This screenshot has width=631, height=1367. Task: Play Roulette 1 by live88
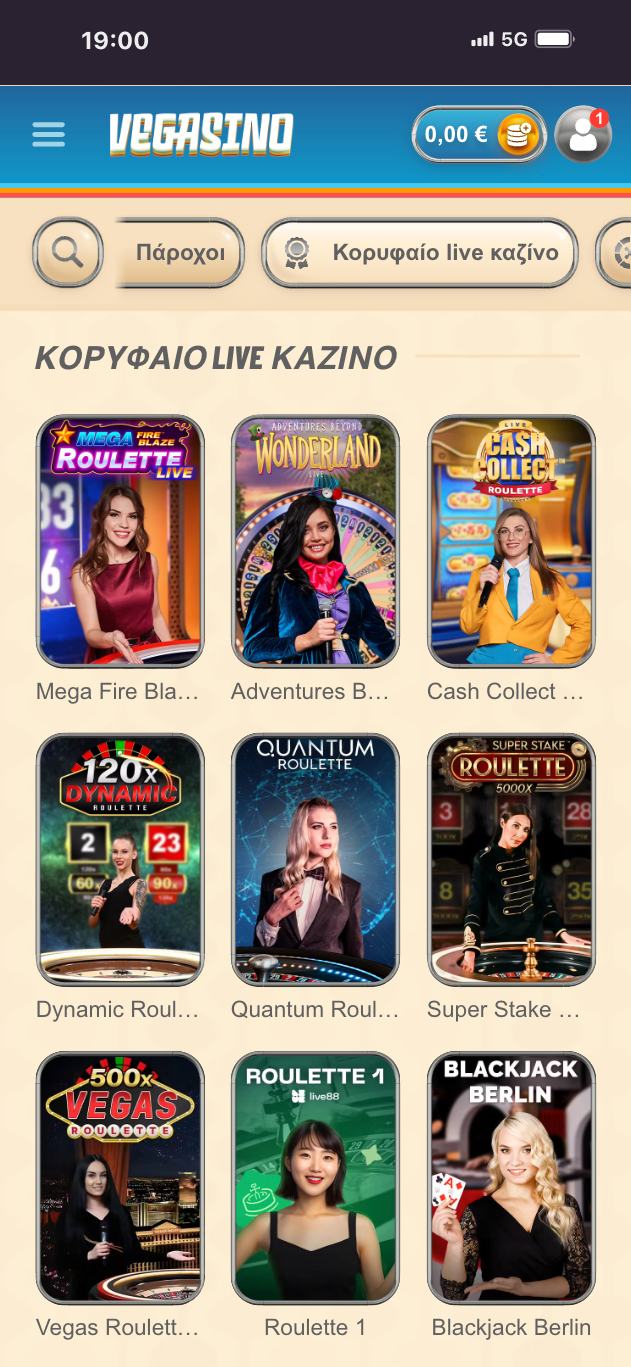pyautogui.click(x=315, y=1177)
